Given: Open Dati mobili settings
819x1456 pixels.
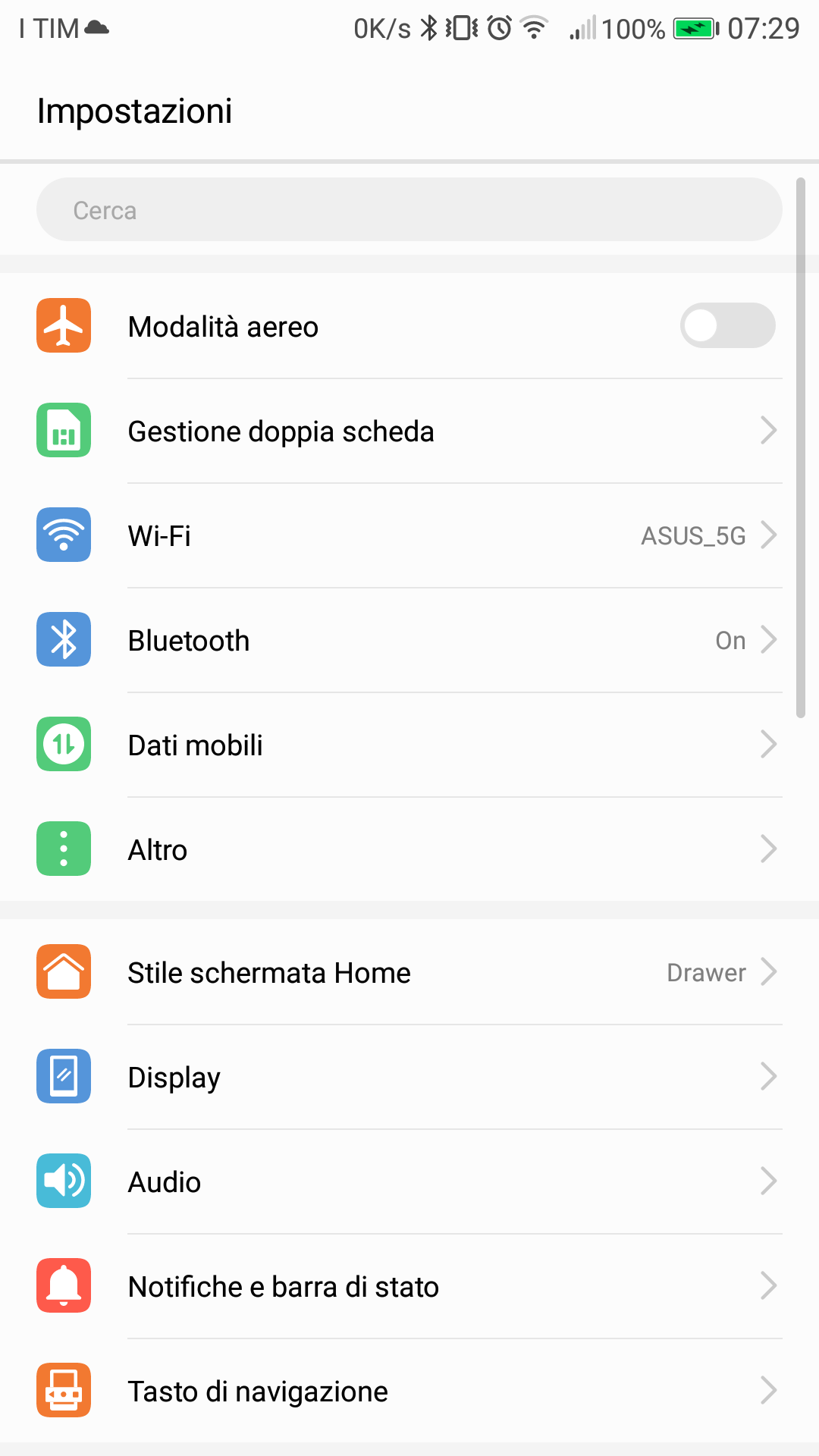Looking at the screenshot, I should [409, 745].
